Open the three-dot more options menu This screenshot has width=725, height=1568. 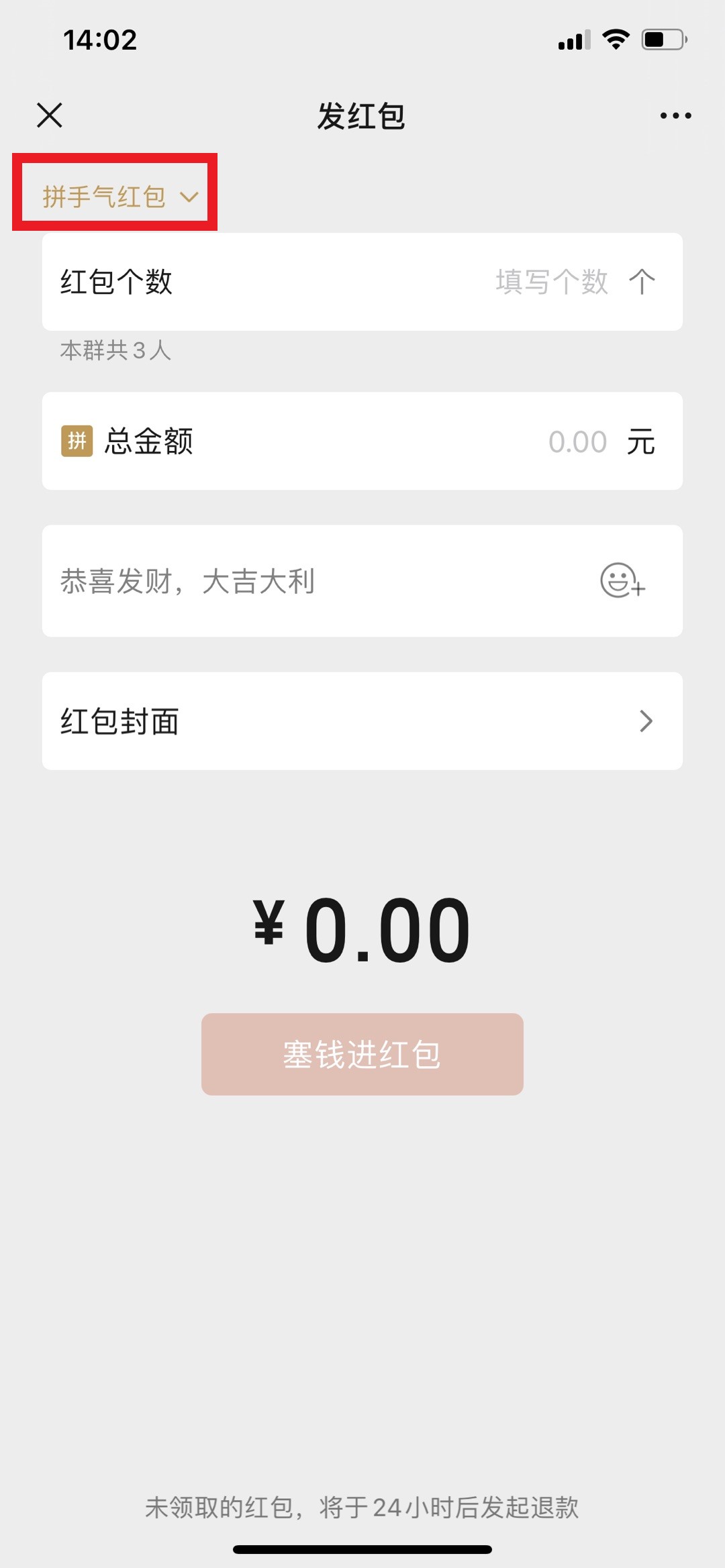coord(675,115)
